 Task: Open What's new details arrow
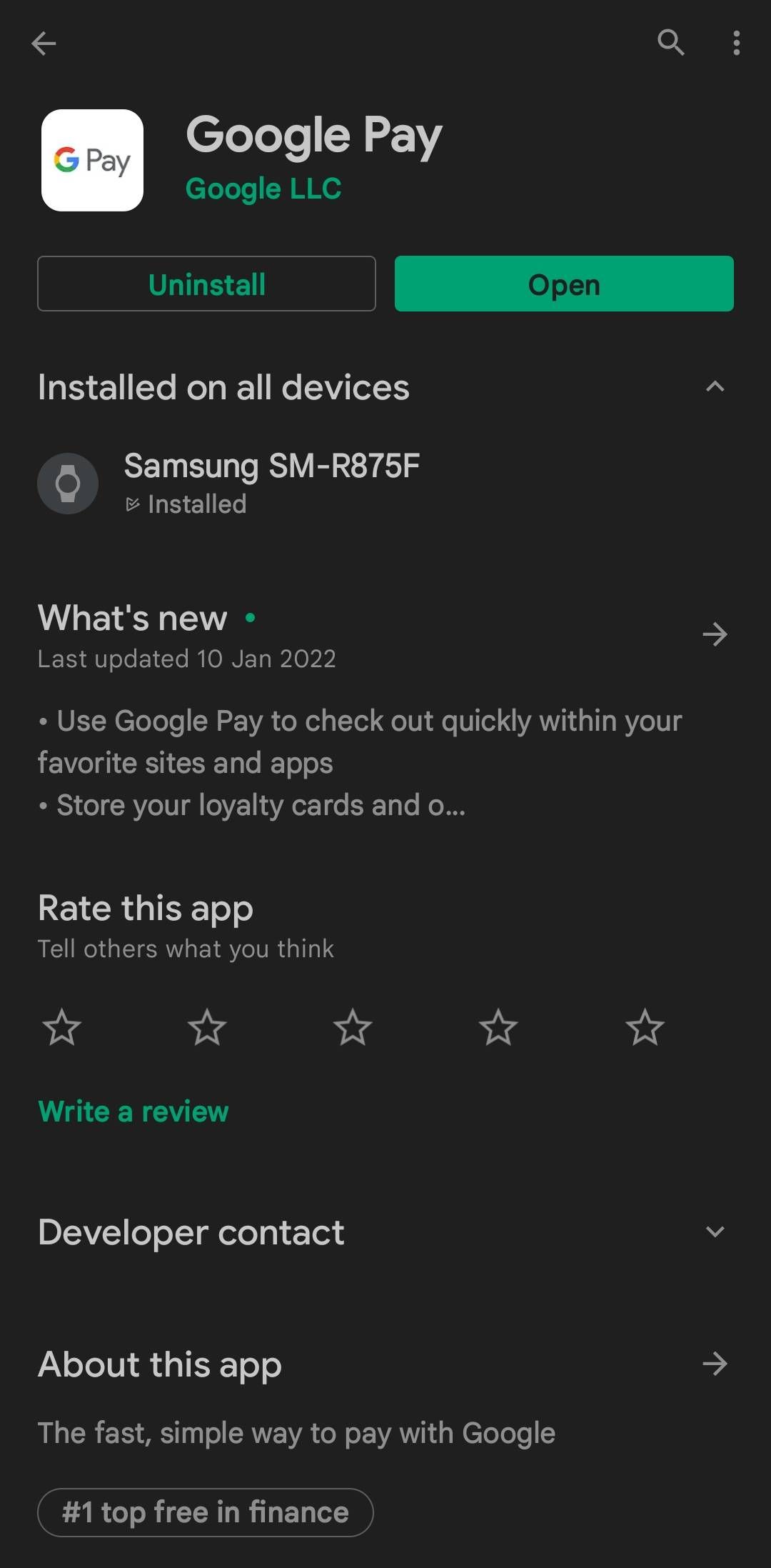tap(715, 634)
